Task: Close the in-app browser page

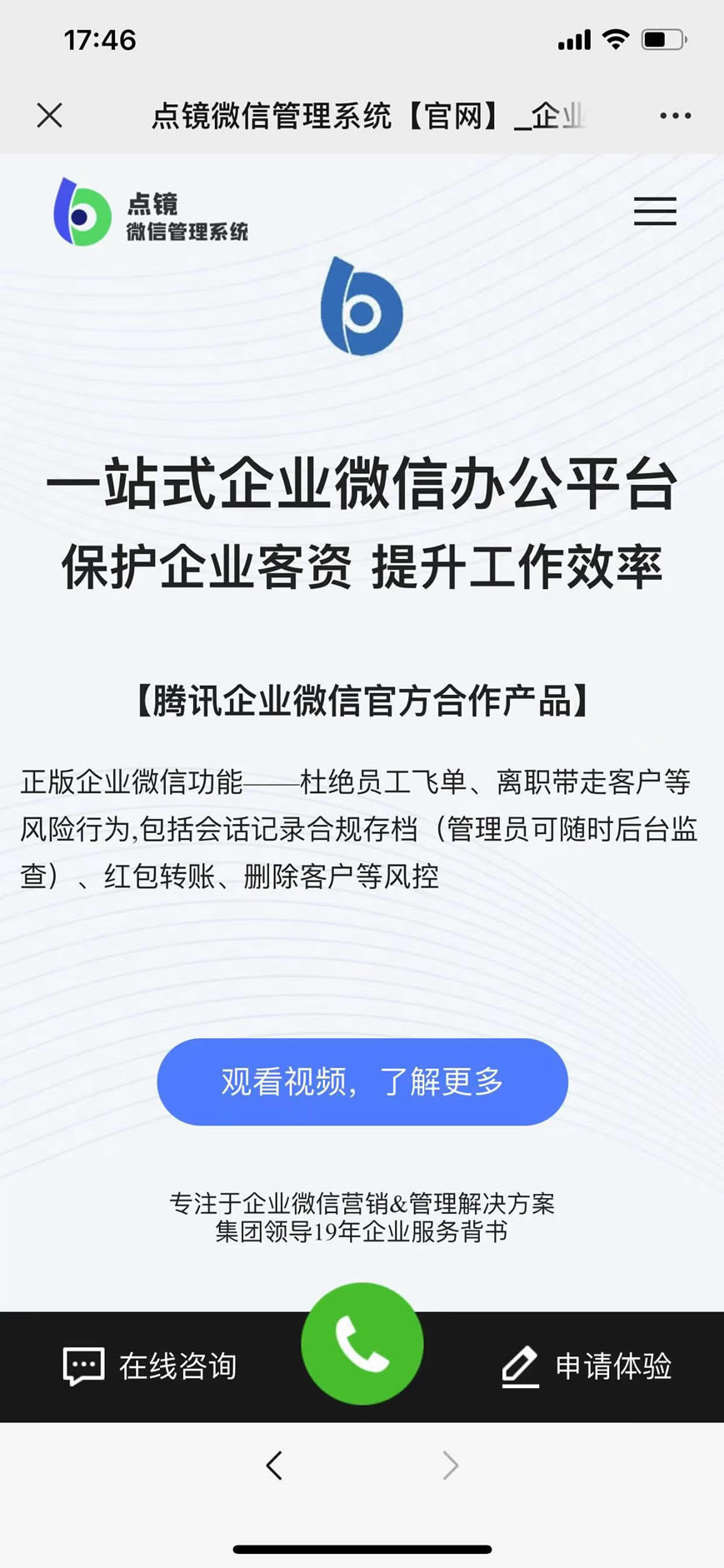Action: coord(50,116)
